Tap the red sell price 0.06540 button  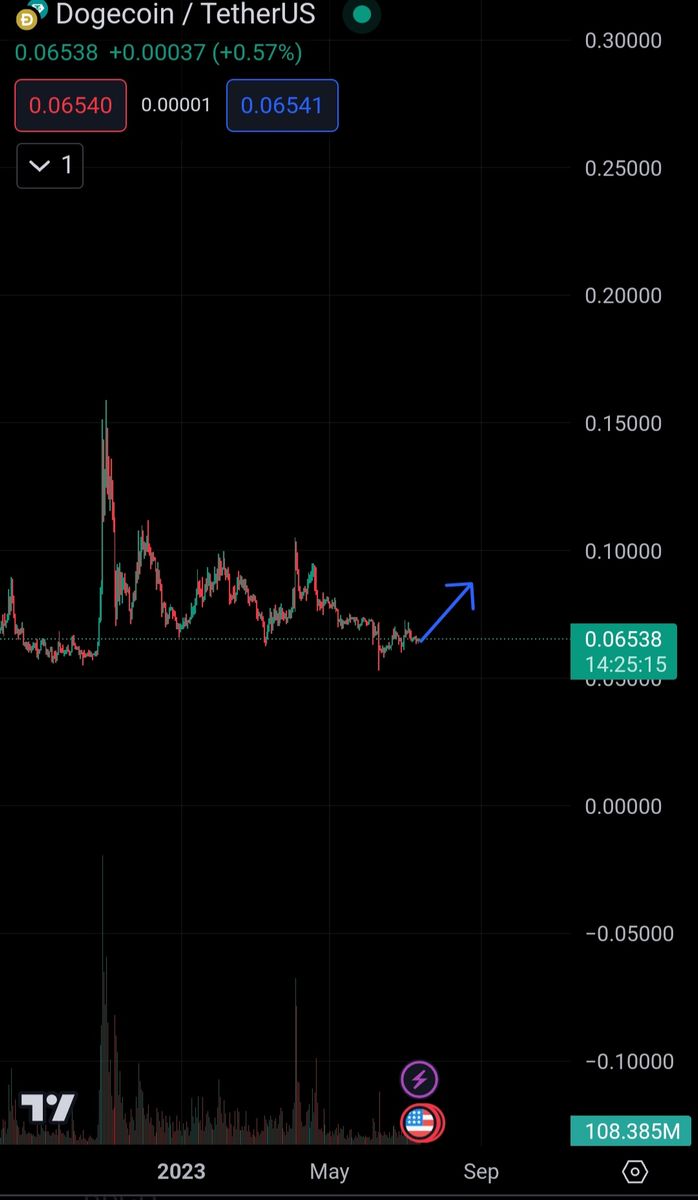coord(70,105)
